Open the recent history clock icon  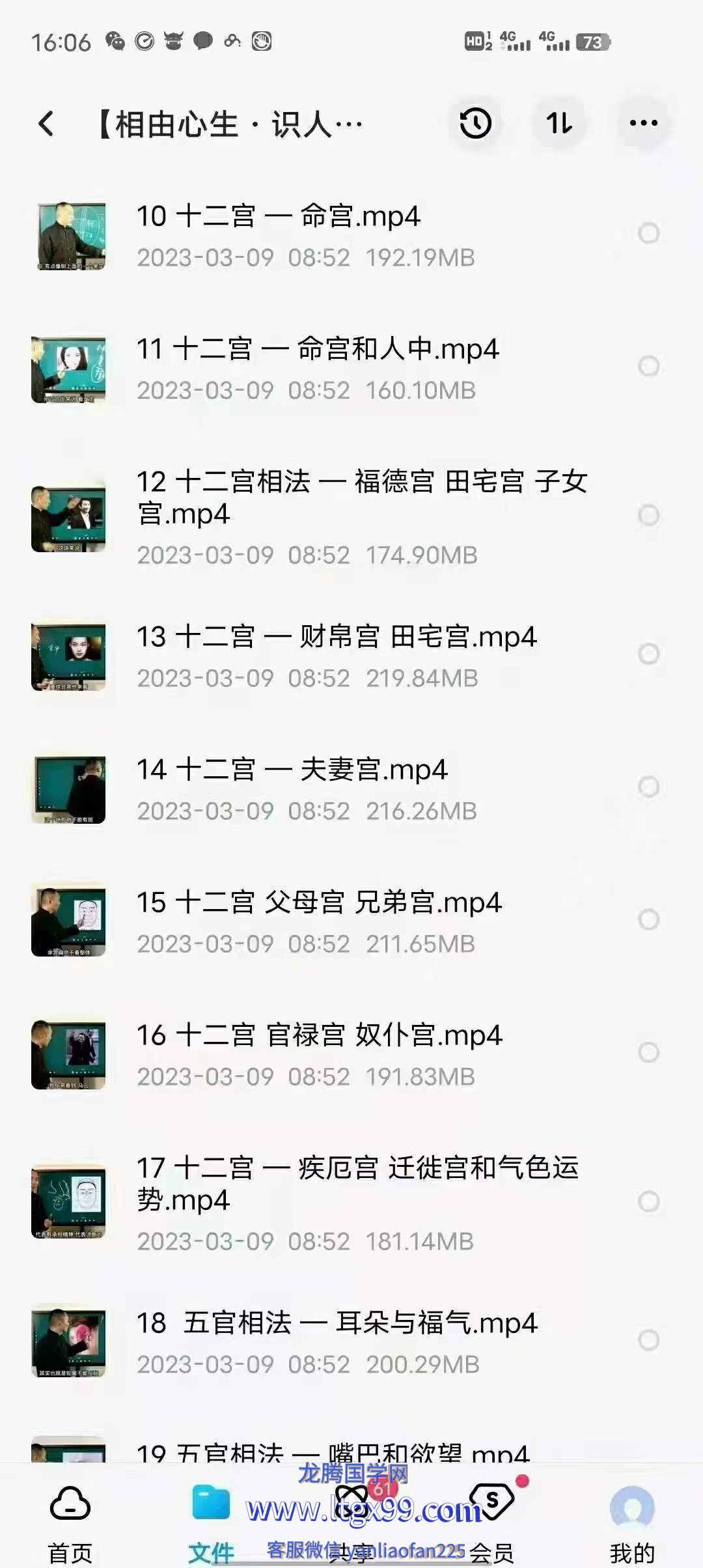point(475,123)
